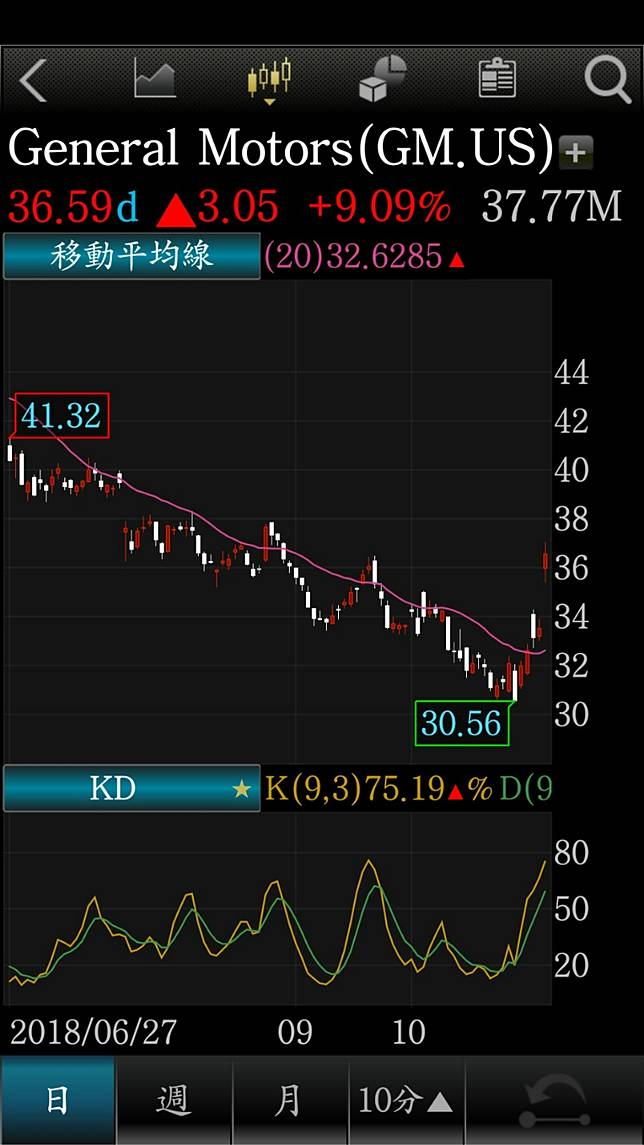The image size is (644, 1145).
Task: Open the KD indicator selector
Action: [x=131, y=789]
